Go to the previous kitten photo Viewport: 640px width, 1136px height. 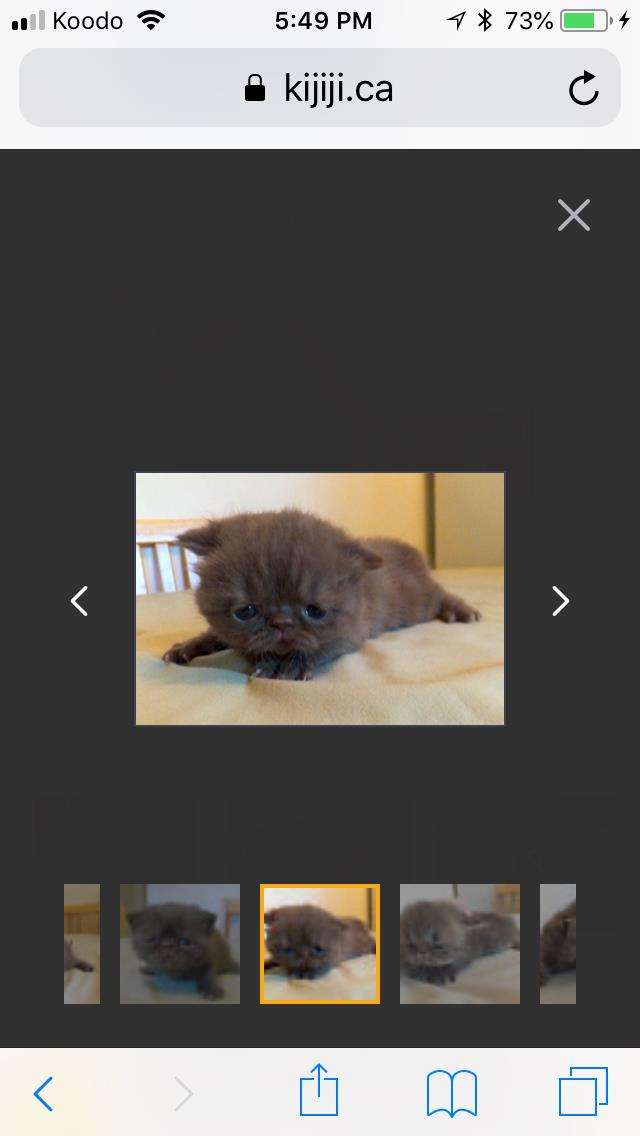pos(80,600)
